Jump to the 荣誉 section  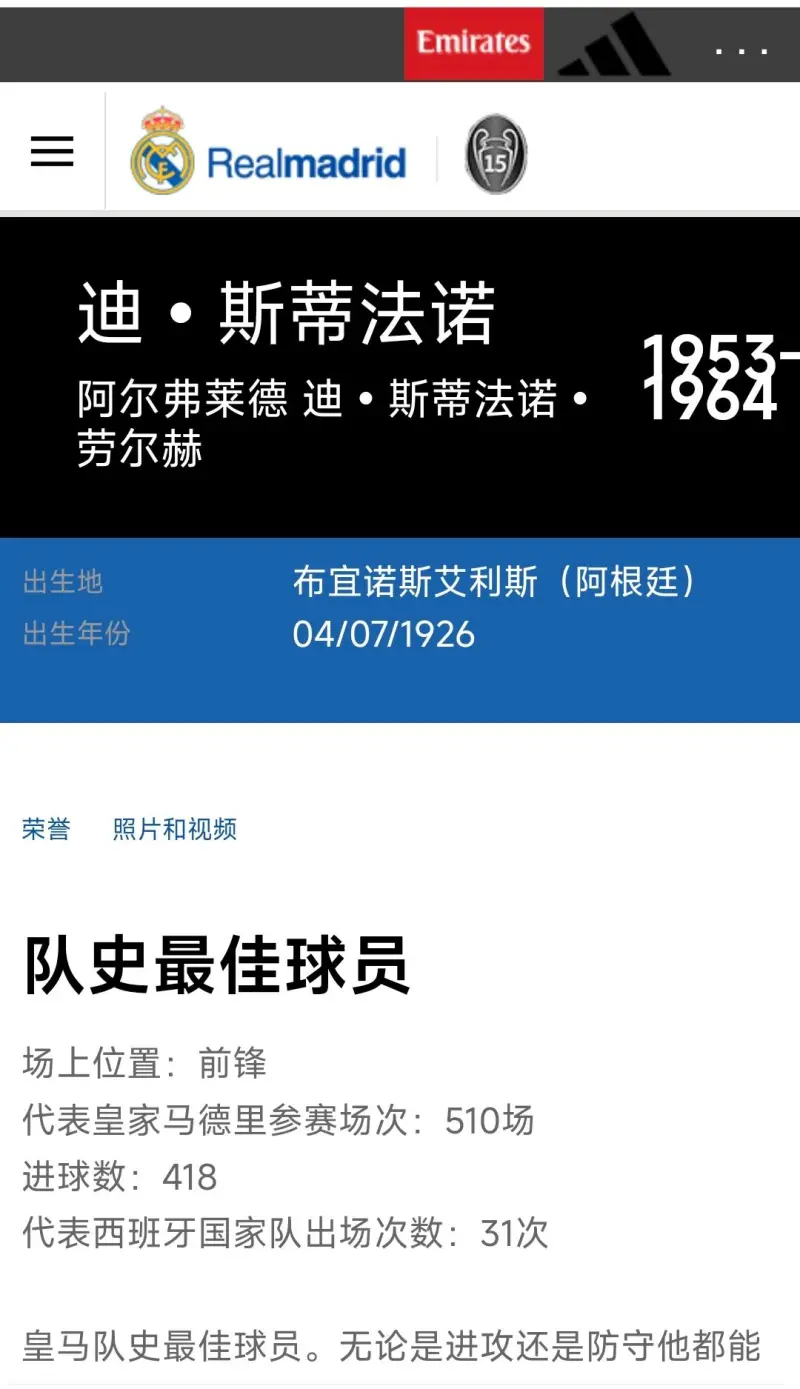(x=46, y=829)
